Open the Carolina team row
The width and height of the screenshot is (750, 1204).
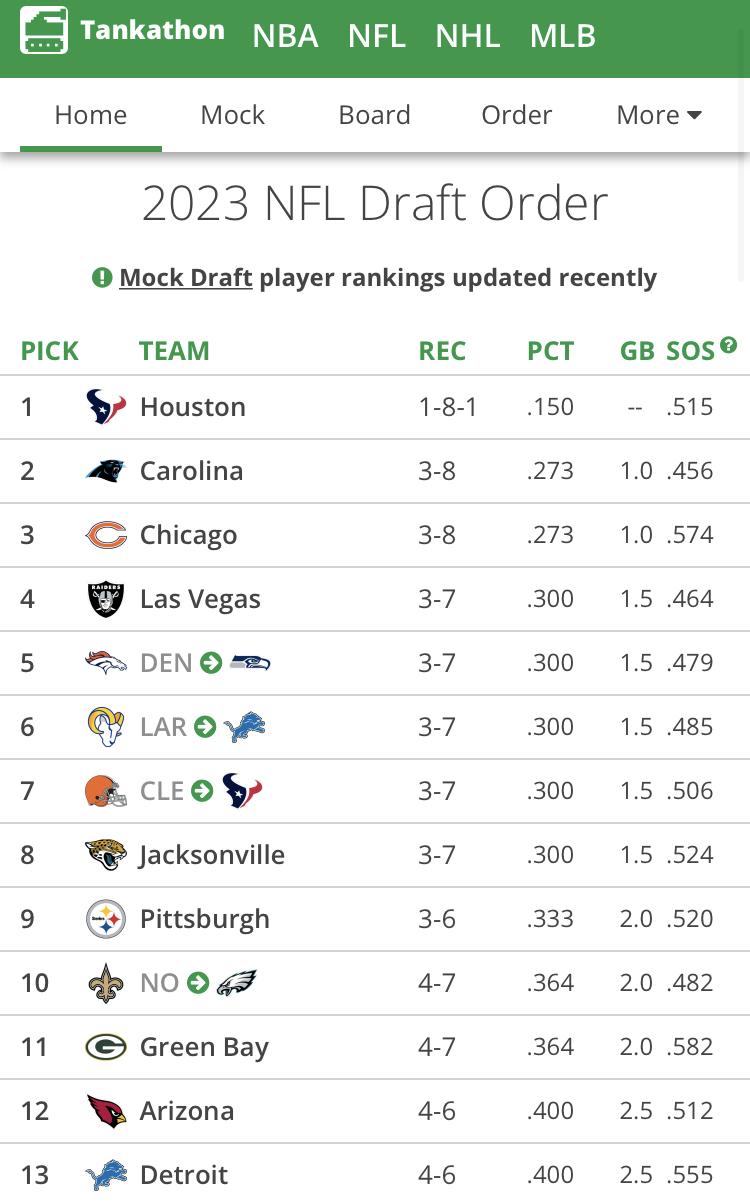(375, 471)
